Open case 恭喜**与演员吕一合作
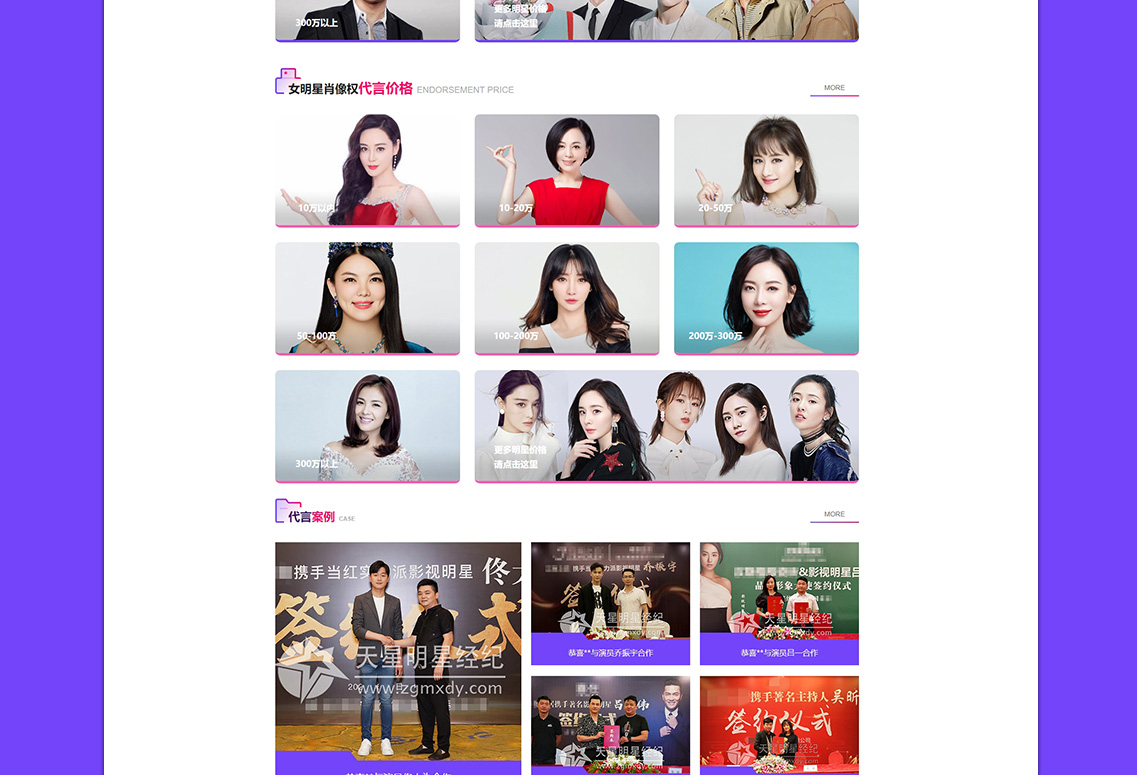Screen dimensions: 1137x775 click(779, 604)
